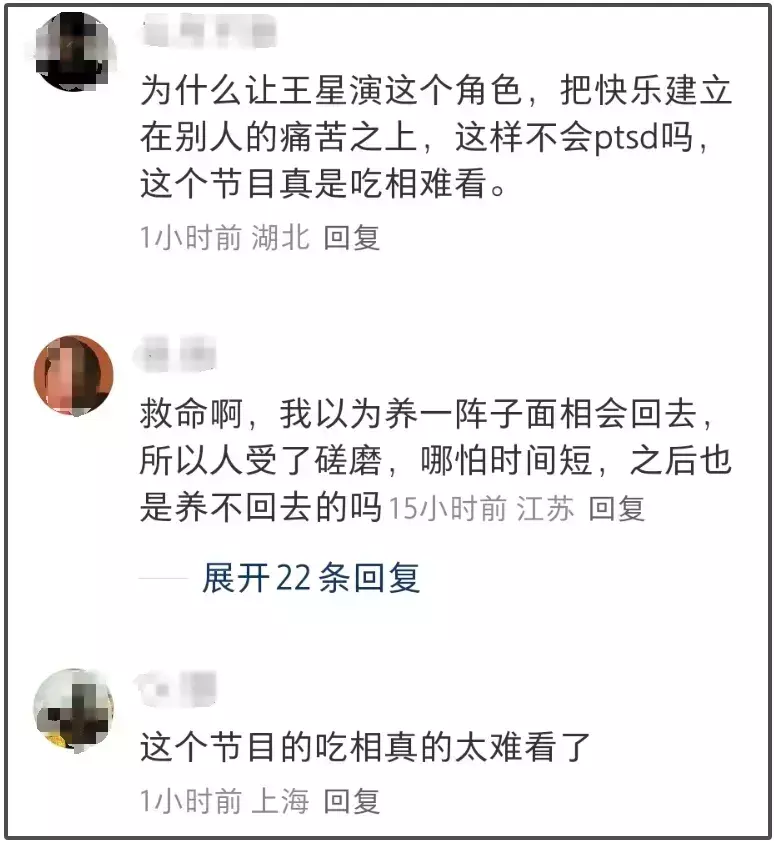Open the avatar of the 江苏 commenter
The image size is (774, 841).
(74, 375)
